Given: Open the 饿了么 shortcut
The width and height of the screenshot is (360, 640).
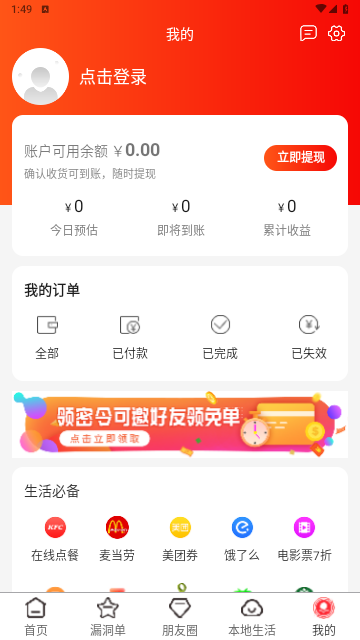Looking at the screenshot, I should click(242, 539).
